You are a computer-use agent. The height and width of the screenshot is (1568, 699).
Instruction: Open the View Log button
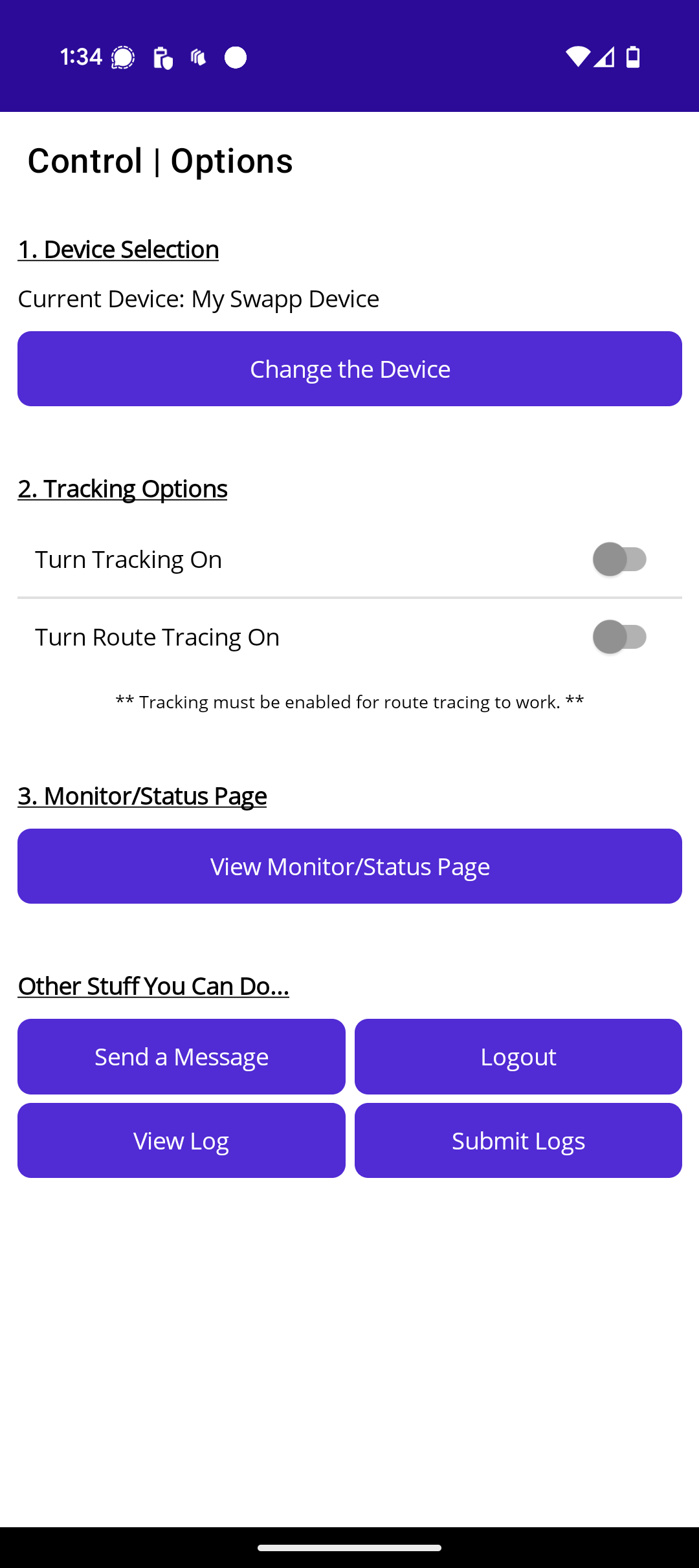click(181, 1140)
